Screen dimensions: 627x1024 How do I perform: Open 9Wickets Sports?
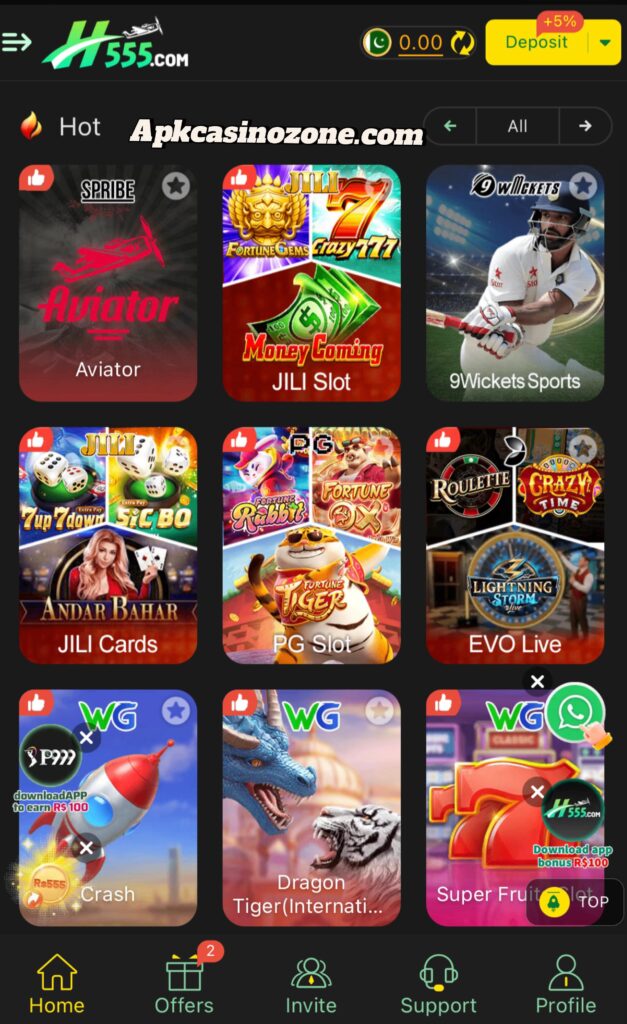[x=515, y=290]
